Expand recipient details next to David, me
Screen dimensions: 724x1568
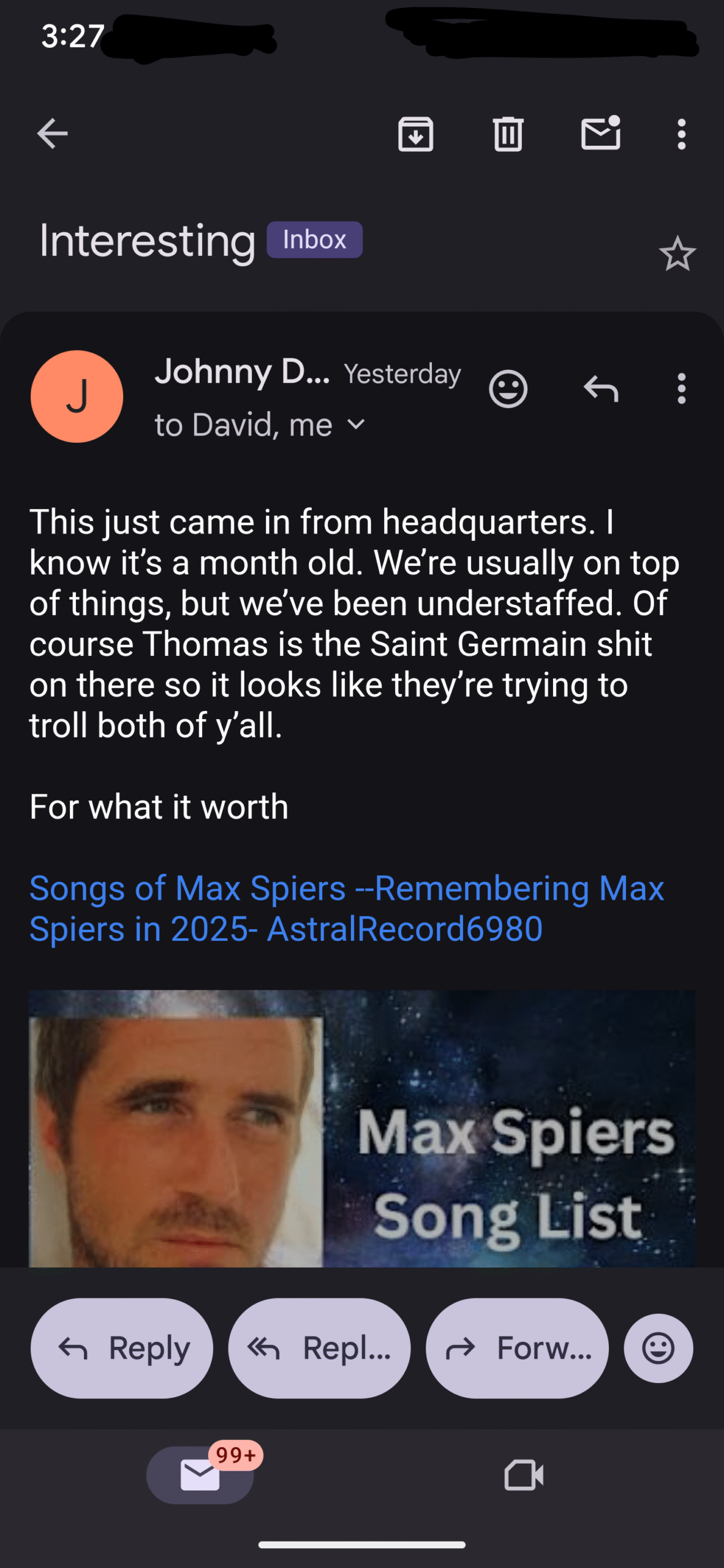pos(356,424)
